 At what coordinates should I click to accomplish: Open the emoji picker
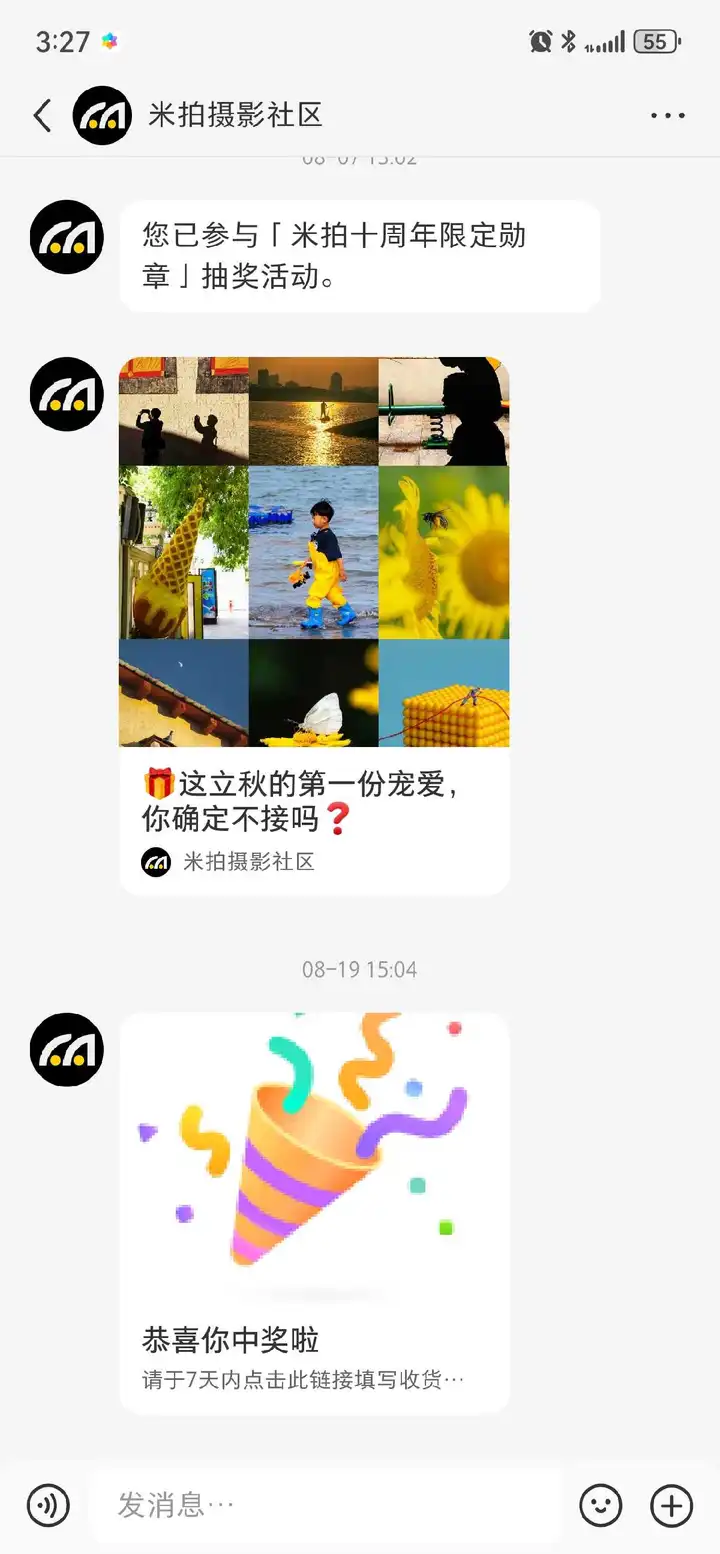(x=601, y=1504)
